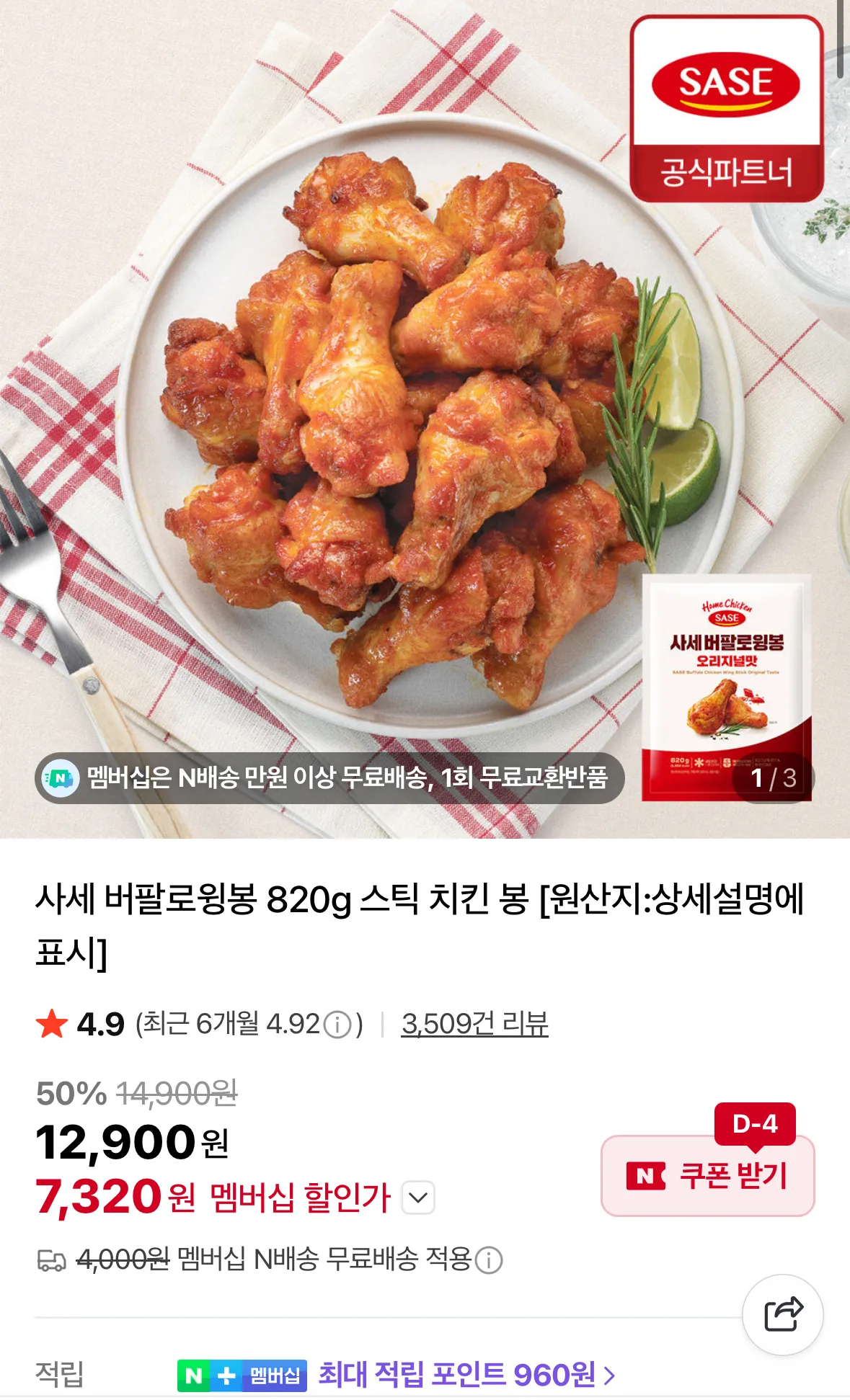This screenshot has width=850, height=1400.
Task: Expand the 멤버십 할인가 price details
Action: coord(418,1198)
